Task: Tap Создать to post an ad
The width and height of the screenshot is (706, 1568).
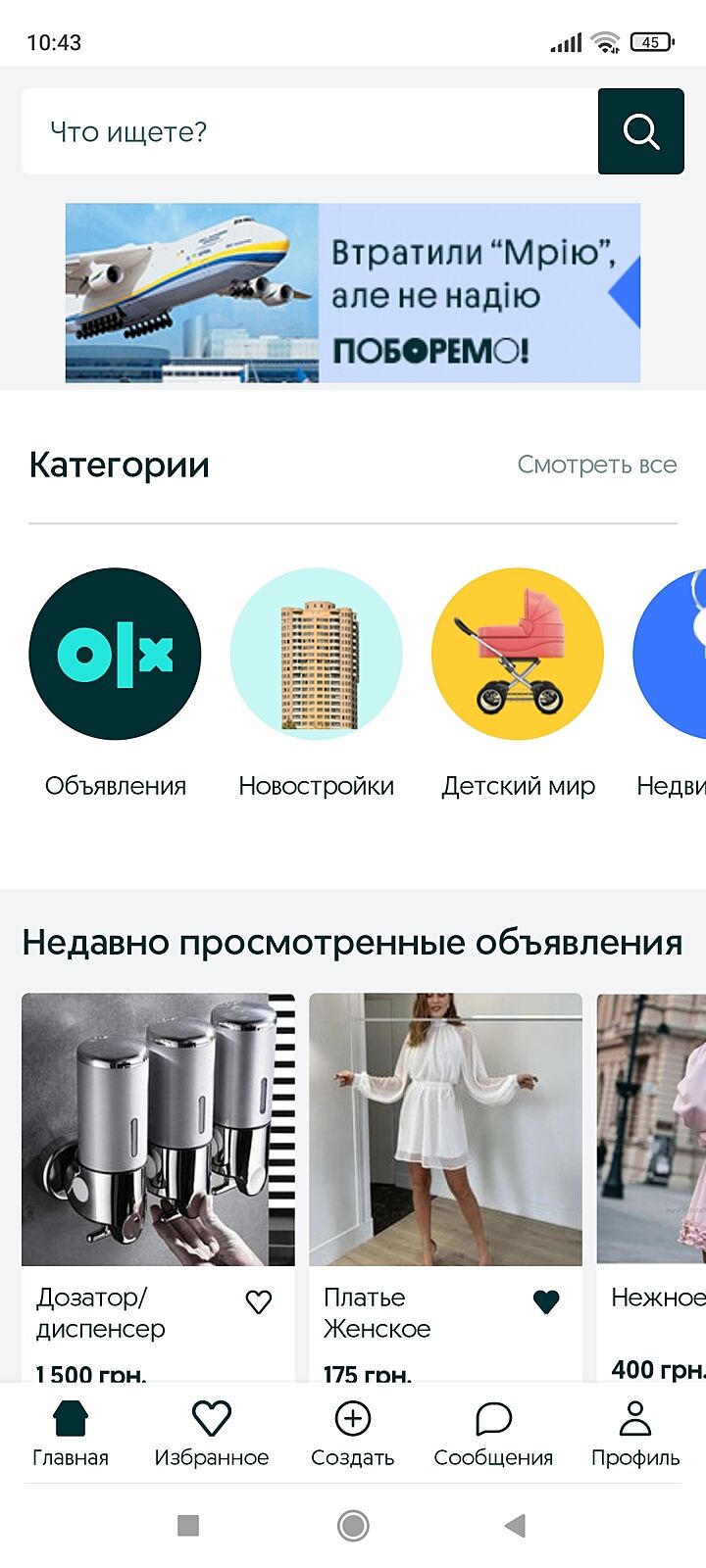Action: (352, 1433)
